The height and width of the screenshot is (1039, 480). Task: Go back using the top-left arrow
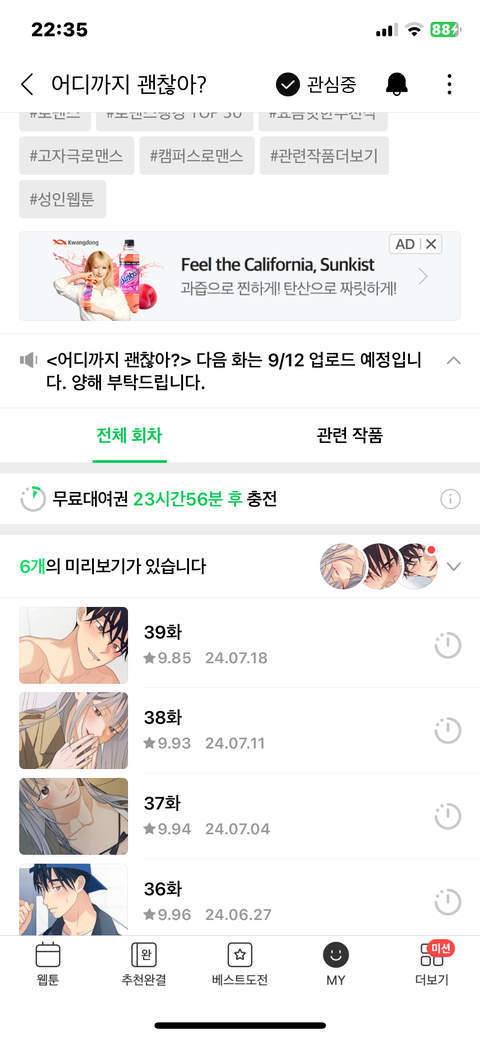[x=27, y=84]
